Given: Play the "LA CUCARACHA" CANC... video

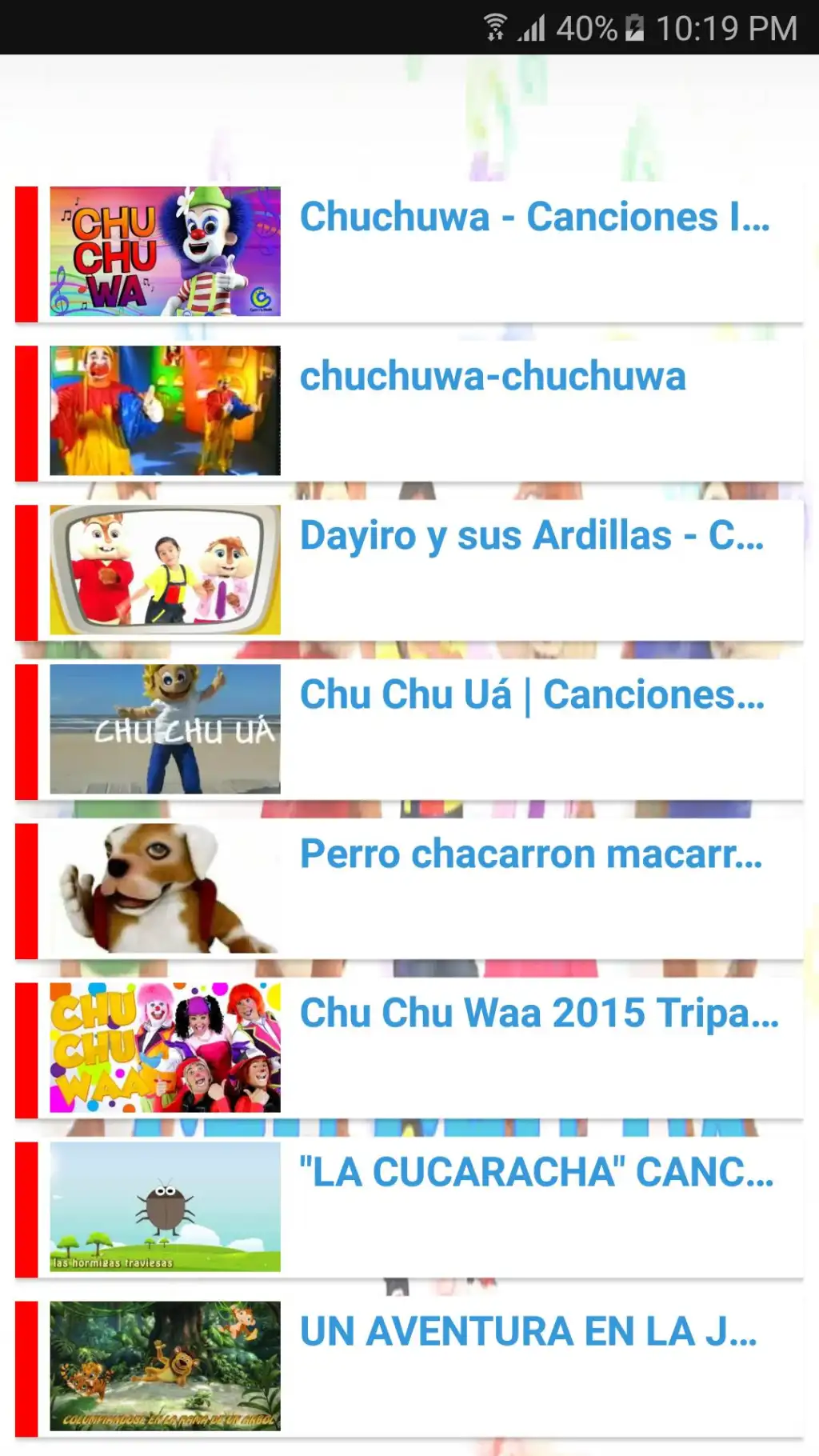Looking at the screenshot, I should point(536,1173).
